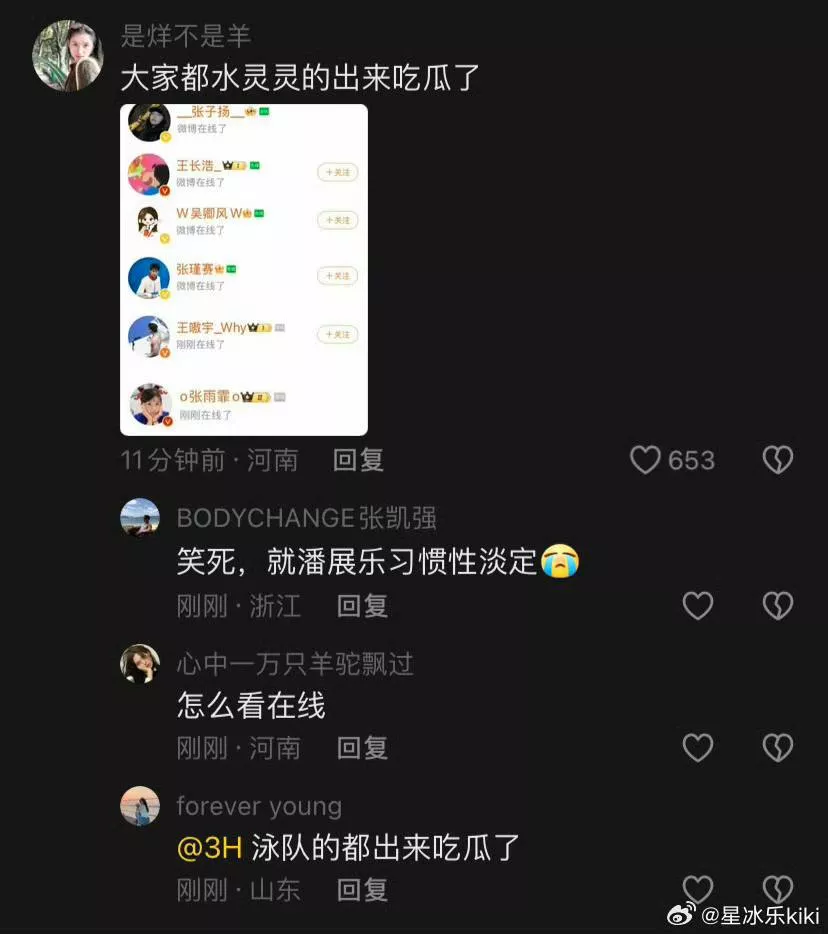Reply to 是烊不是羊's comment
Image resolution: width=828 pixels, height=934 pixels.
358,460
